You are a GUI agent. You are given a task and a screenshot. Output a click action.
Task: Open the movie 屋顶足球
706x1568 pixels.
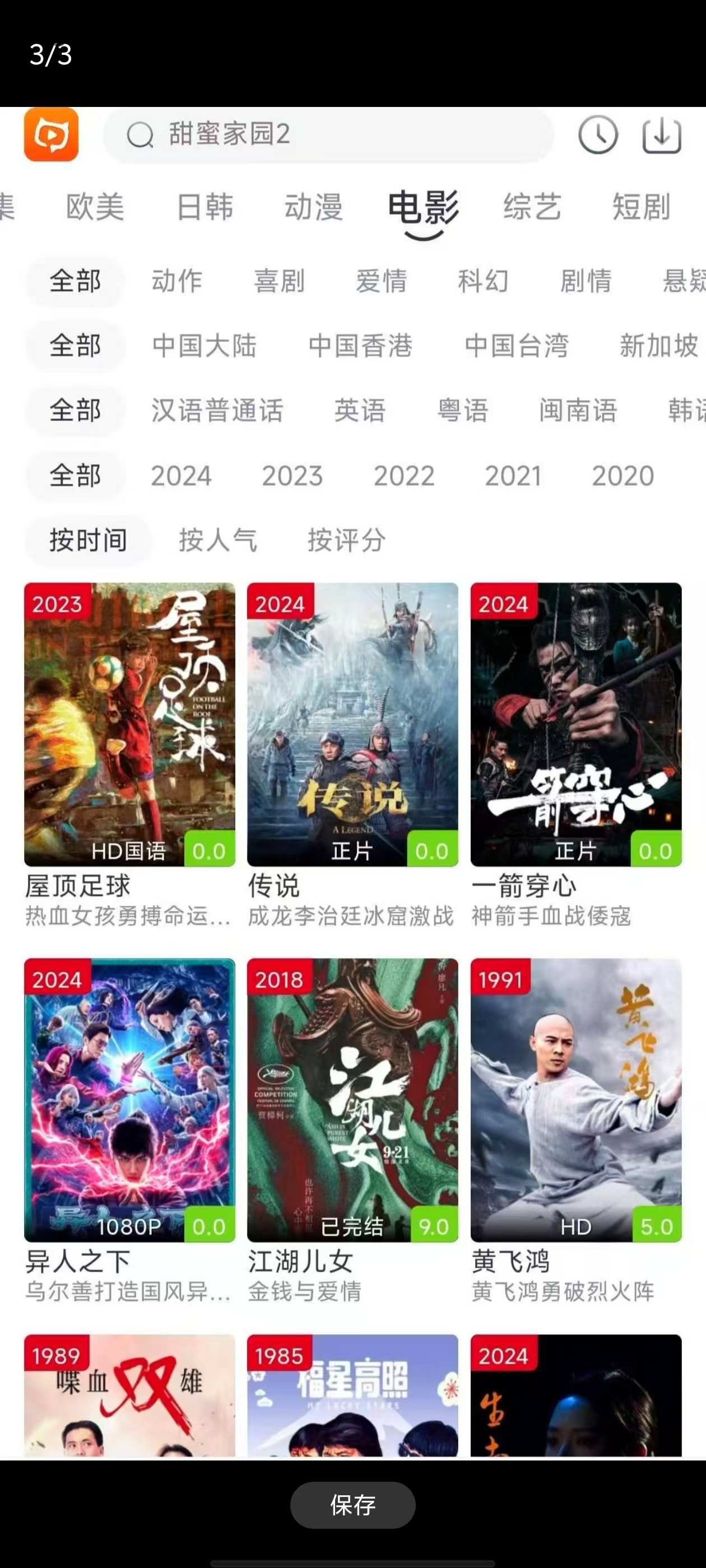[129, 724]
